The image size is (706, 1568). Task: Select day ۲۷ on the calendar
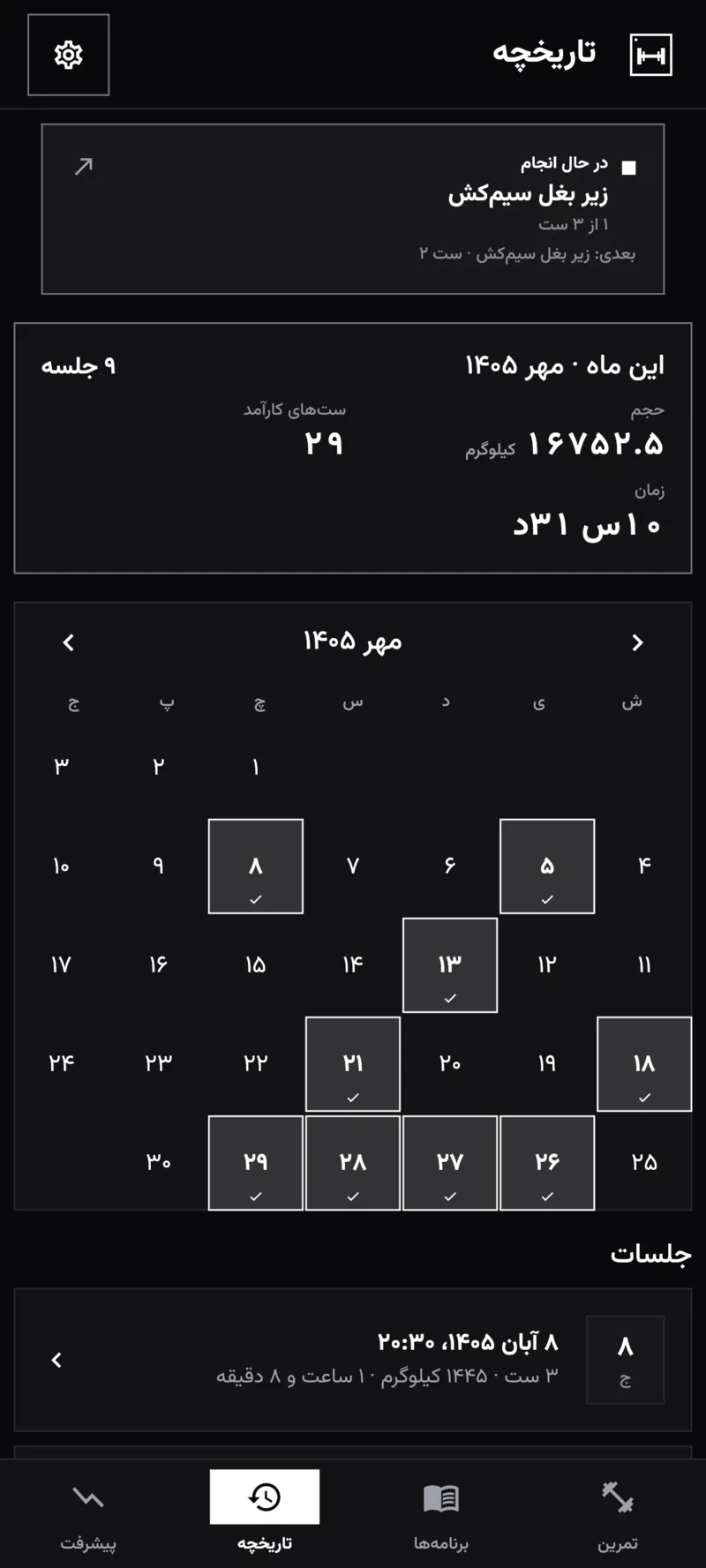pyautogui.click(x=450, y=1163)
